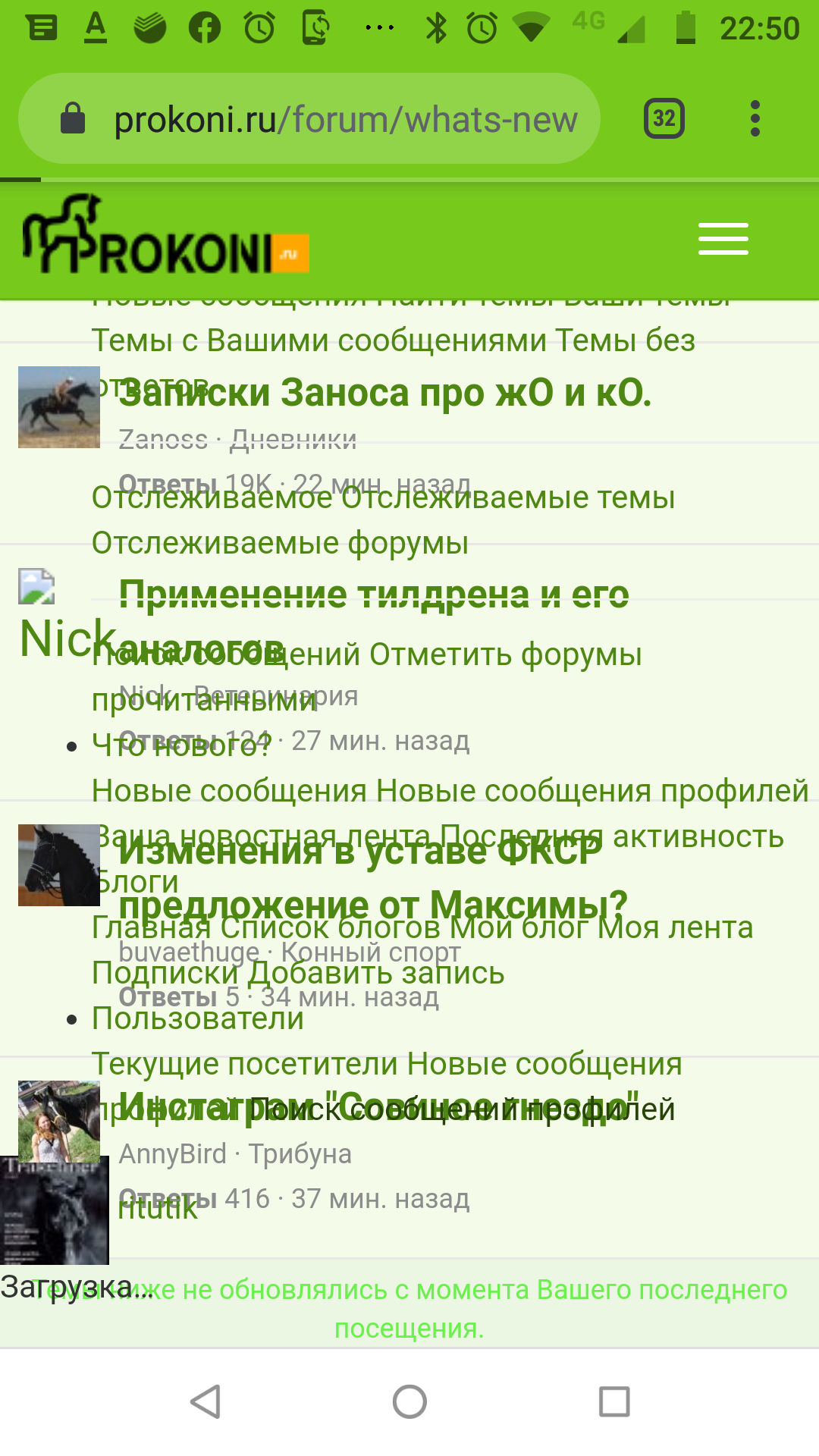Open the hamburger menu in the site header

tap(723, 239)
